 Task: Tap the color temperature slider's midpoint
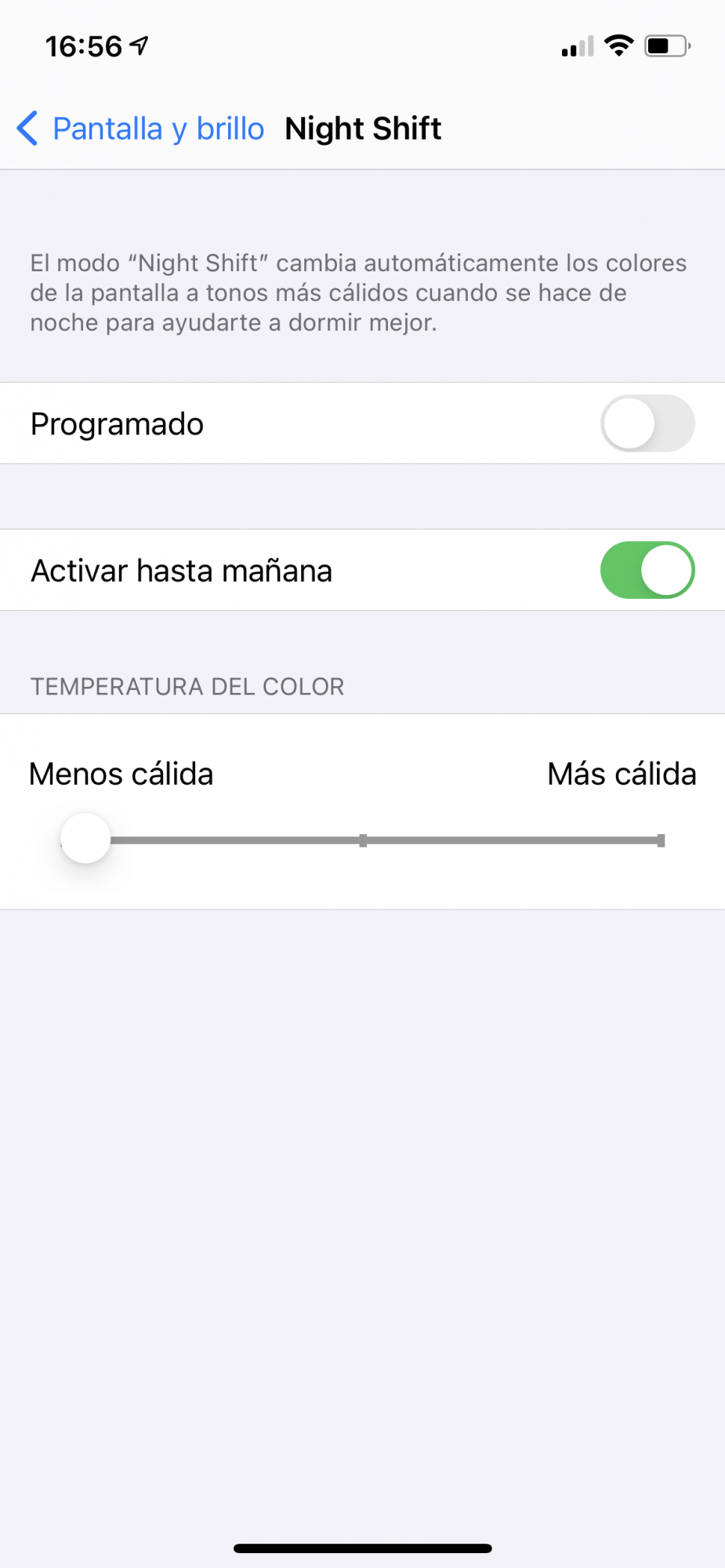click(x=363, y=840)
